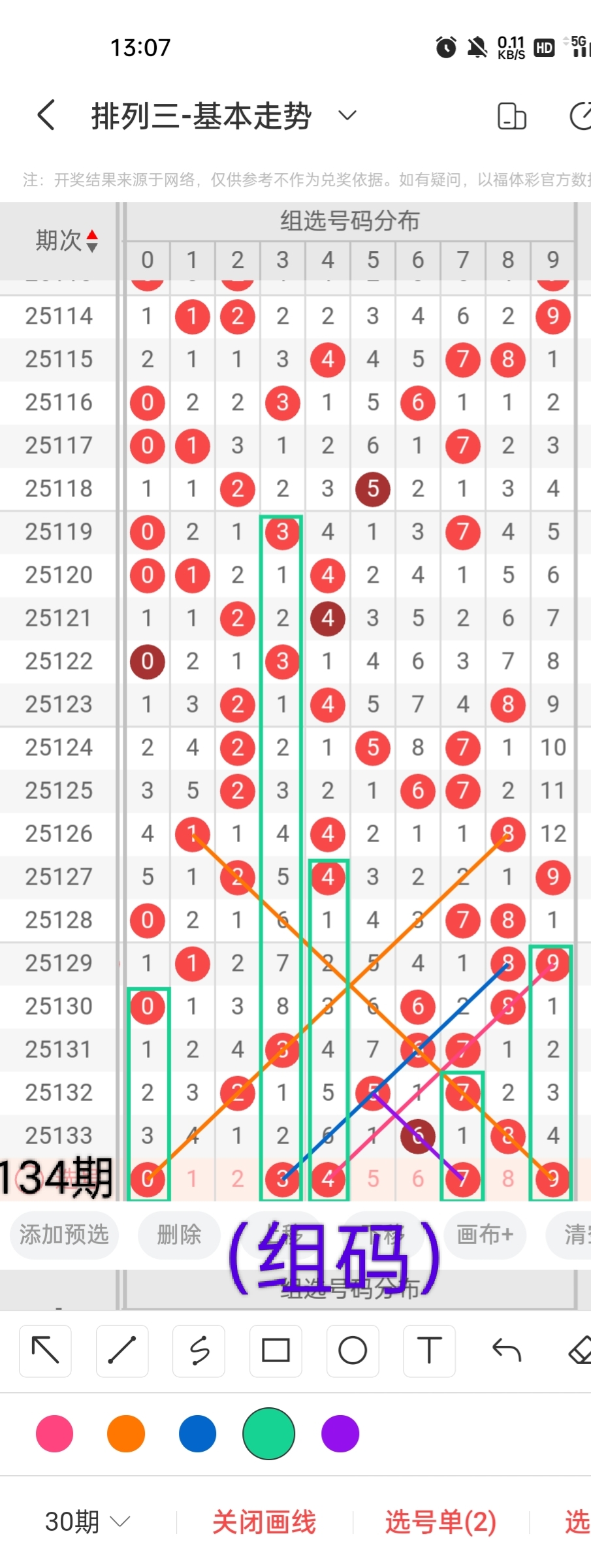Select the text tool
Image resolution: width=591 pixels, height=1568 pixels.
coord(429,1350)
